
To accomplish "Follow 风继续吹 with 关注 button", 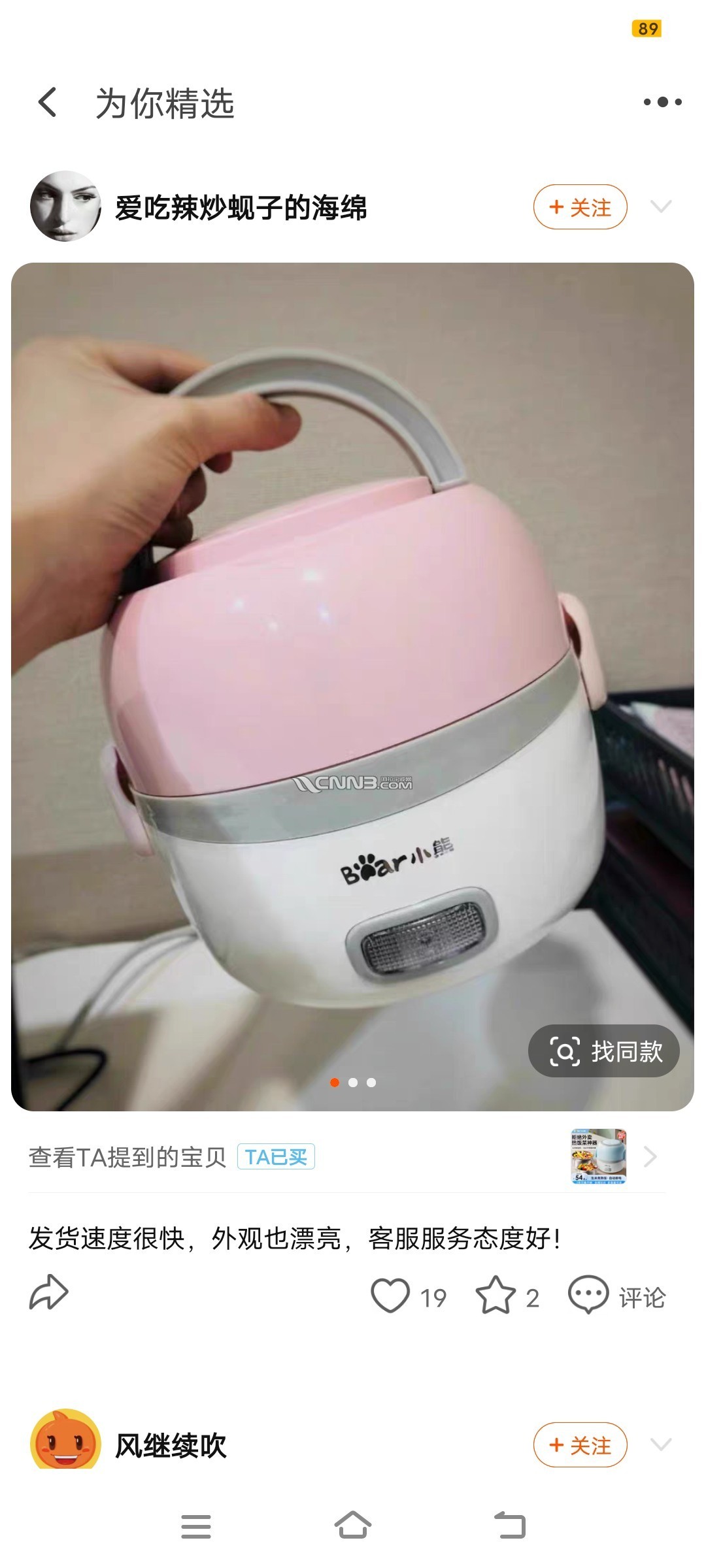I will (580, 1445).
